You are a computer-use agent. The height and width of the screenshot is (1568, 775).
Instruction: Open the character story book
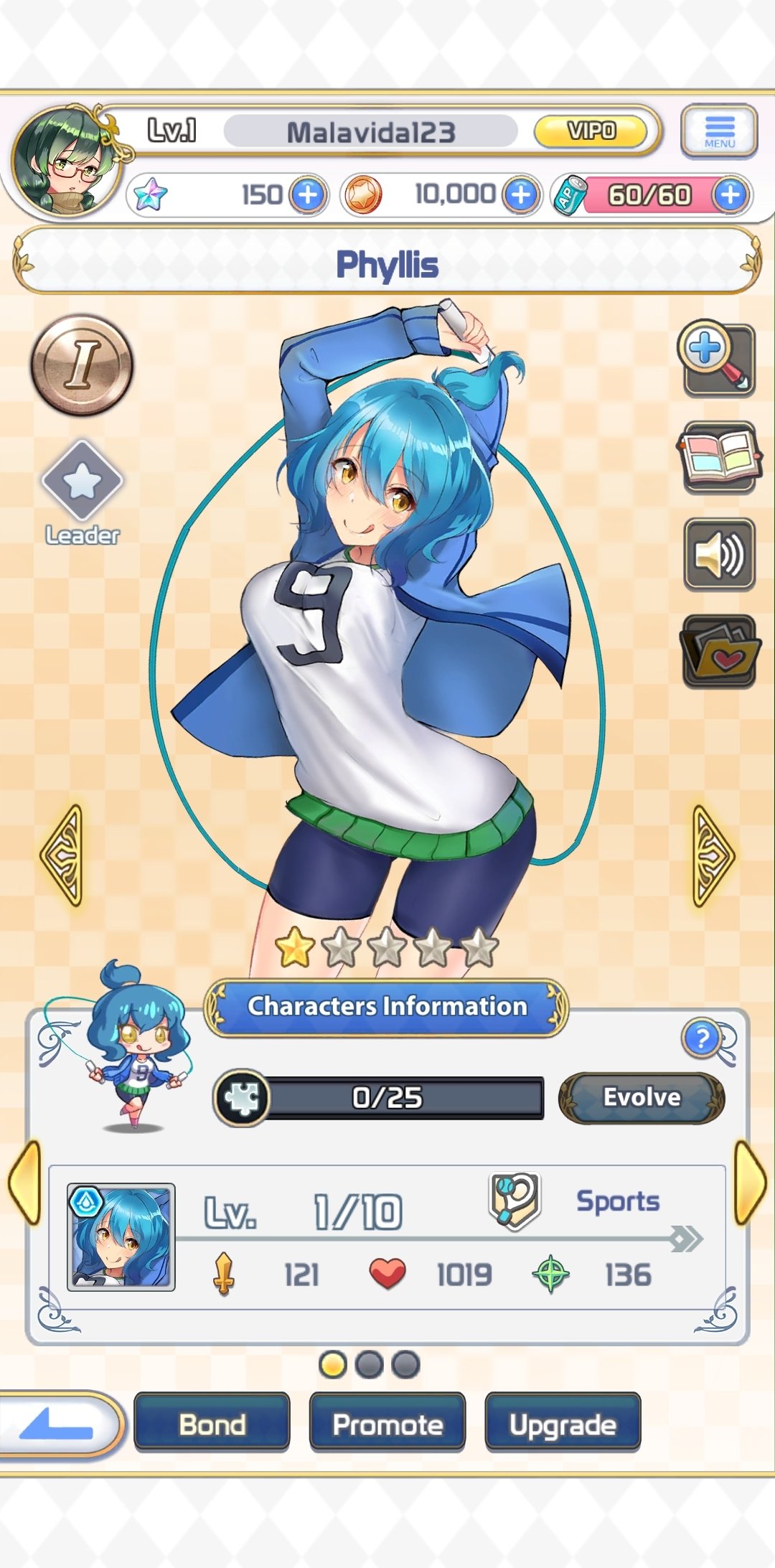[719, 457]
